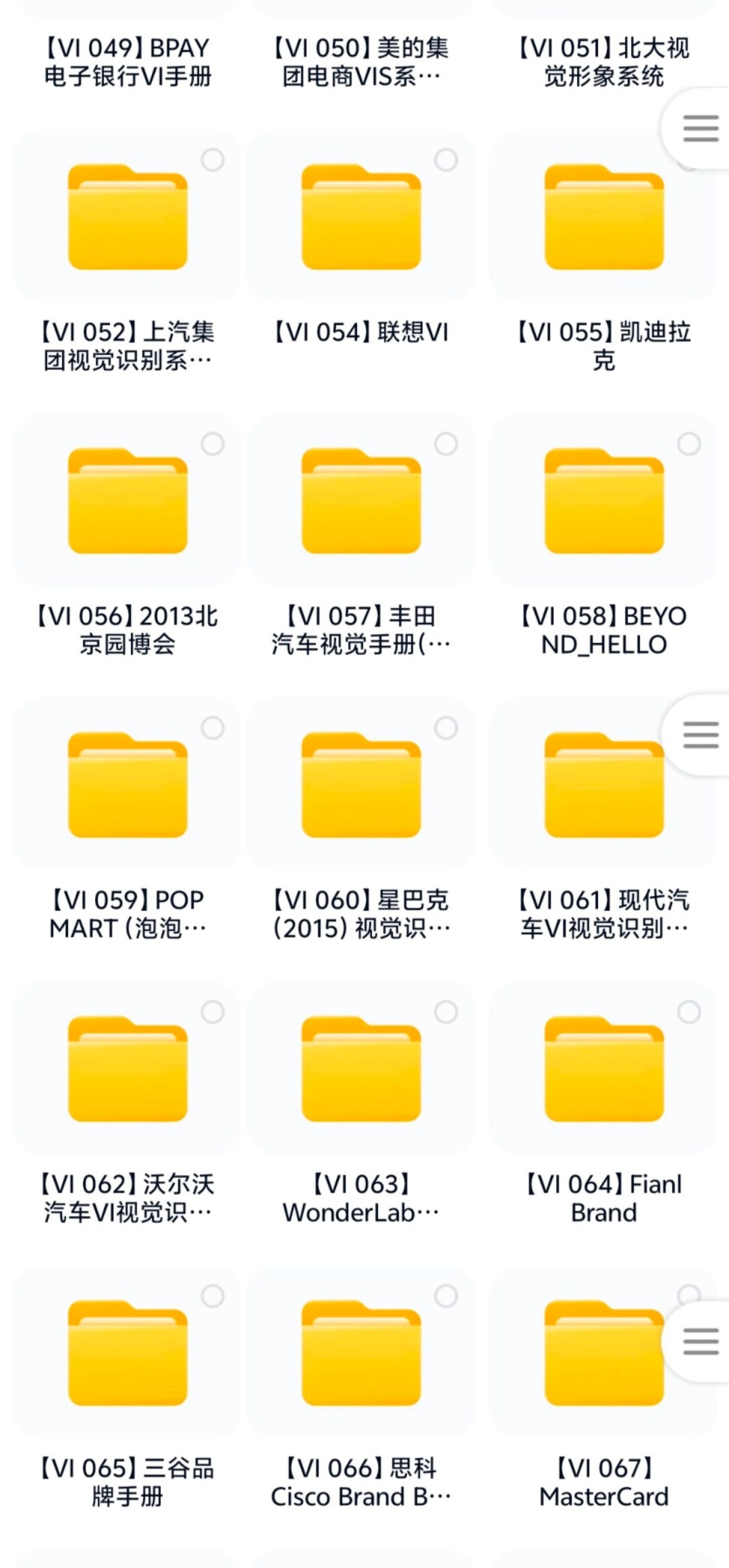Open the 【VI 056】2013北京园博会 folder
This screenshot has width=729, height=1568.
(x=128, y=501)
